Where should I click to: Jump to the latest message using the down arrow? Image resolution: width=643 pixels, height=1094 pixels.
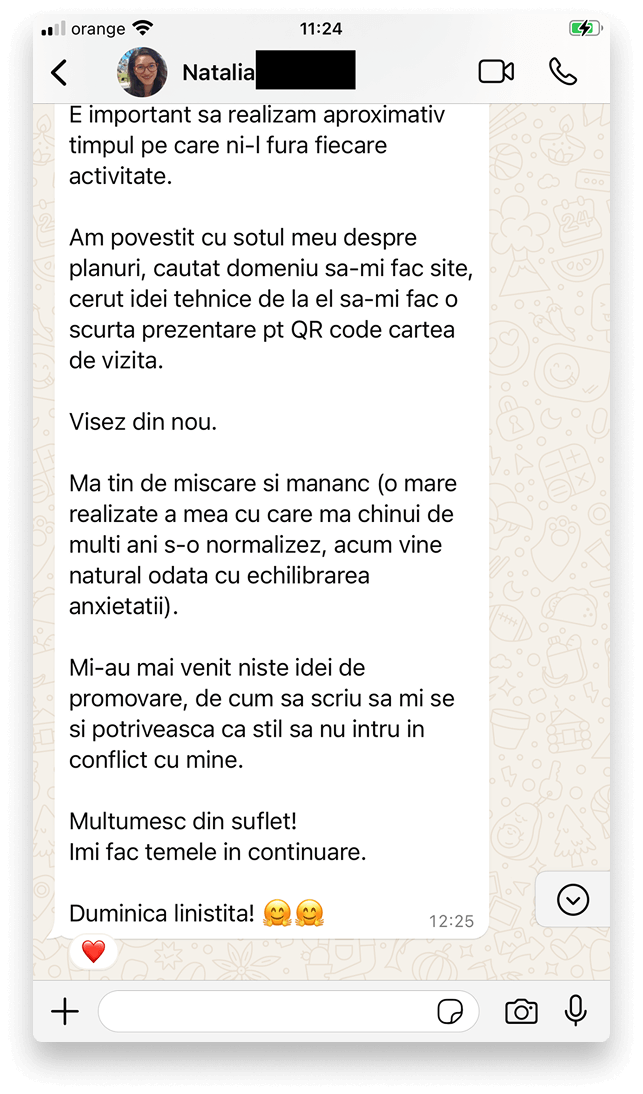tap(573, 900)
